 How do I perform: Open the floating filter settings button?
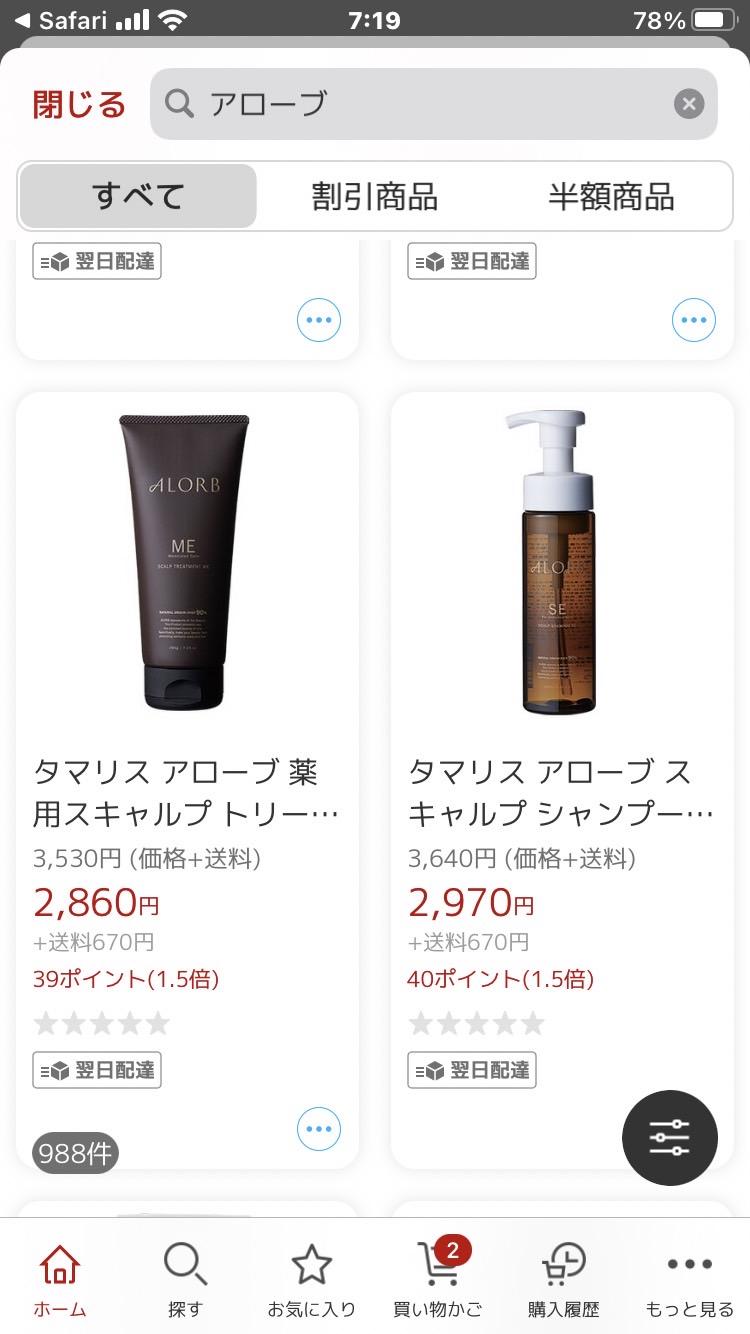[x=669, y=1137]
